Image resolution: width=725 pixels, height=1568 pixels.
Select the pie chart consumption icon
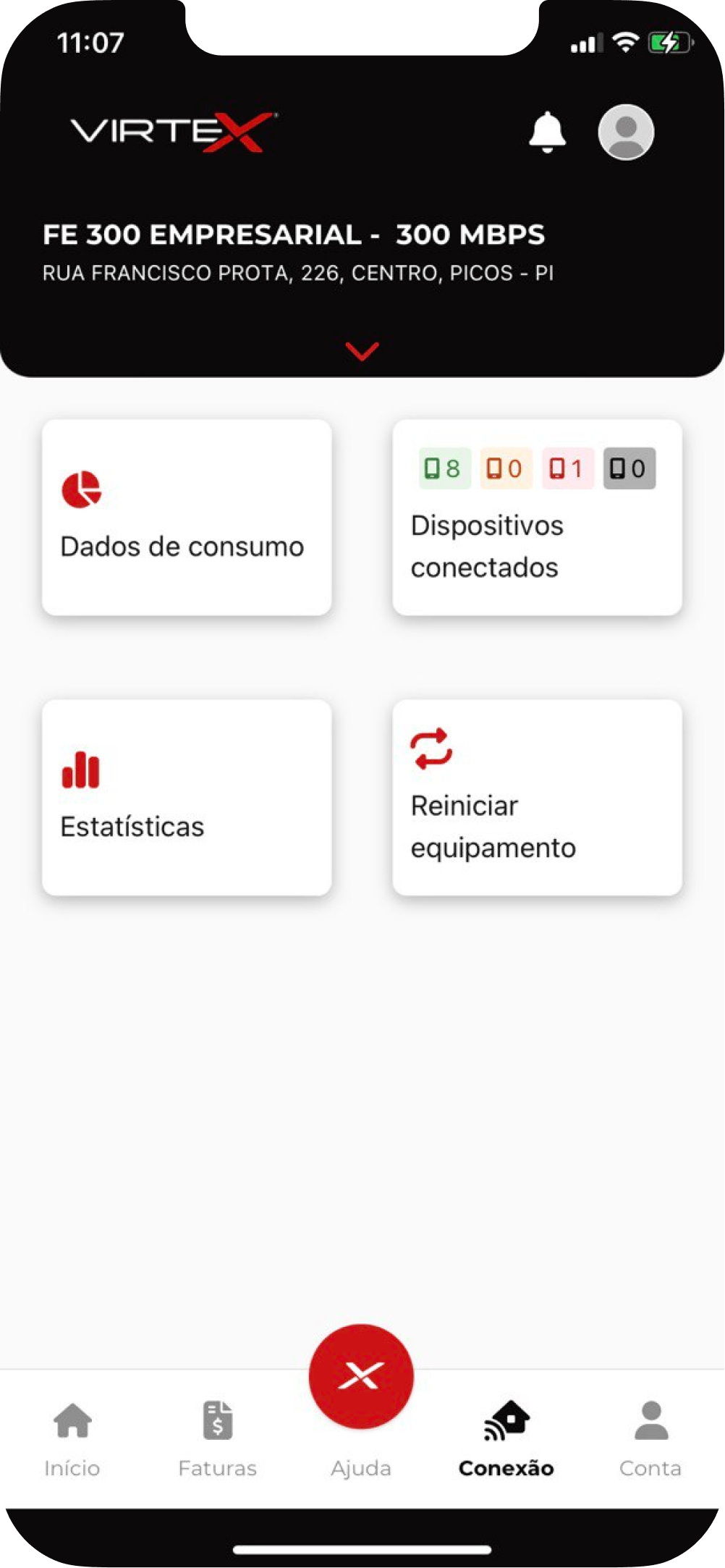click(x=82, y=489)
